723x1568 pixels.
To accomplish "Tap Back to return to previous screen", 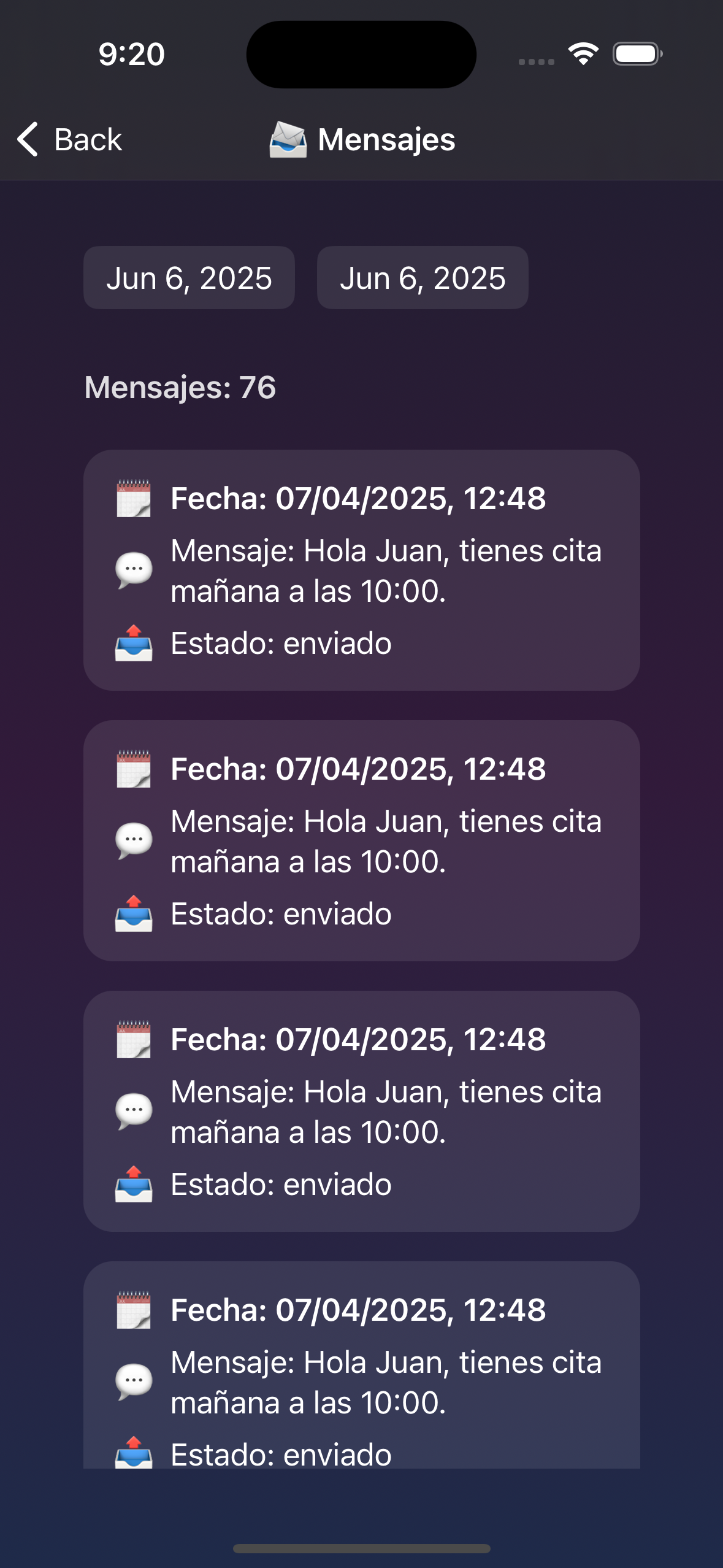I will tap(88, 140).
